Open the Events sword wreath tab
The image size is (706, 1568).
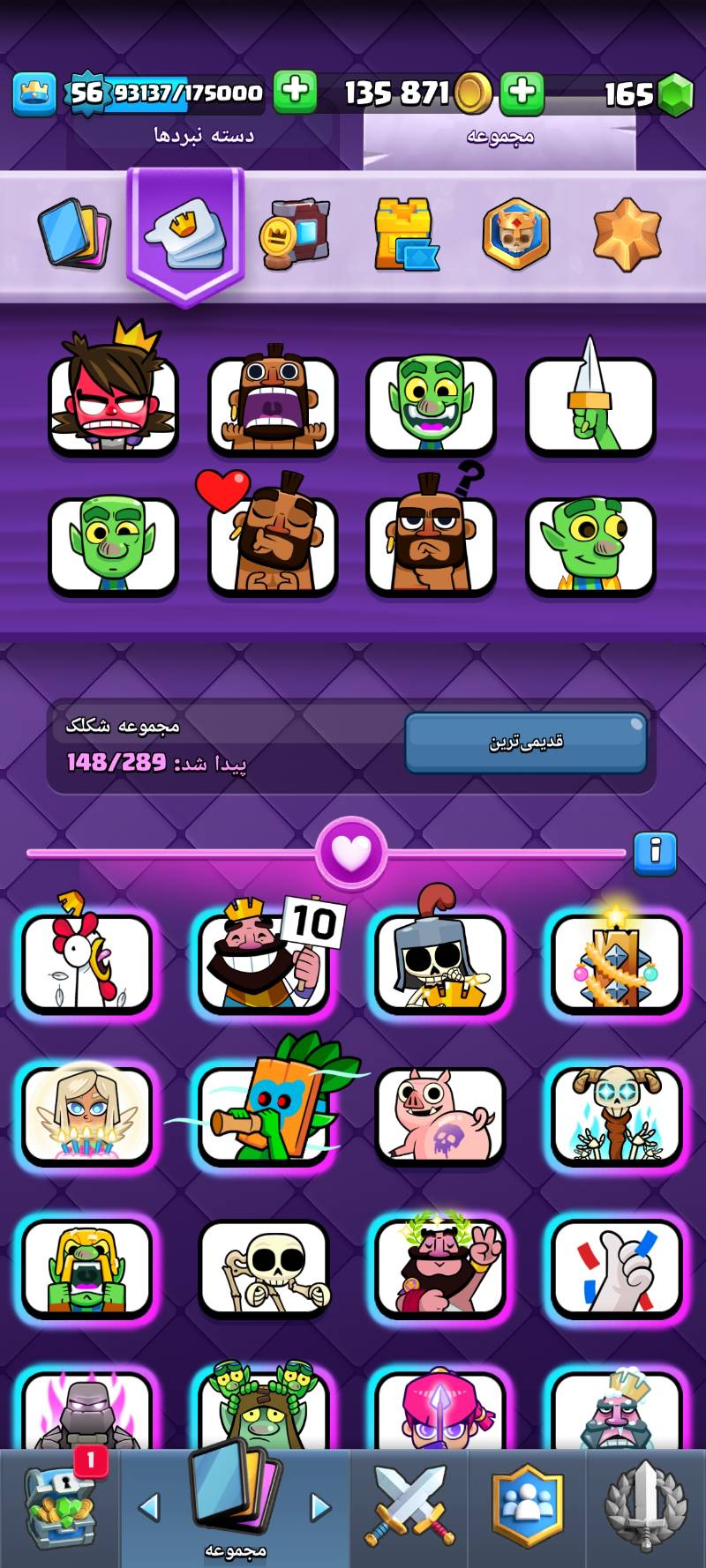(645, 1508)
